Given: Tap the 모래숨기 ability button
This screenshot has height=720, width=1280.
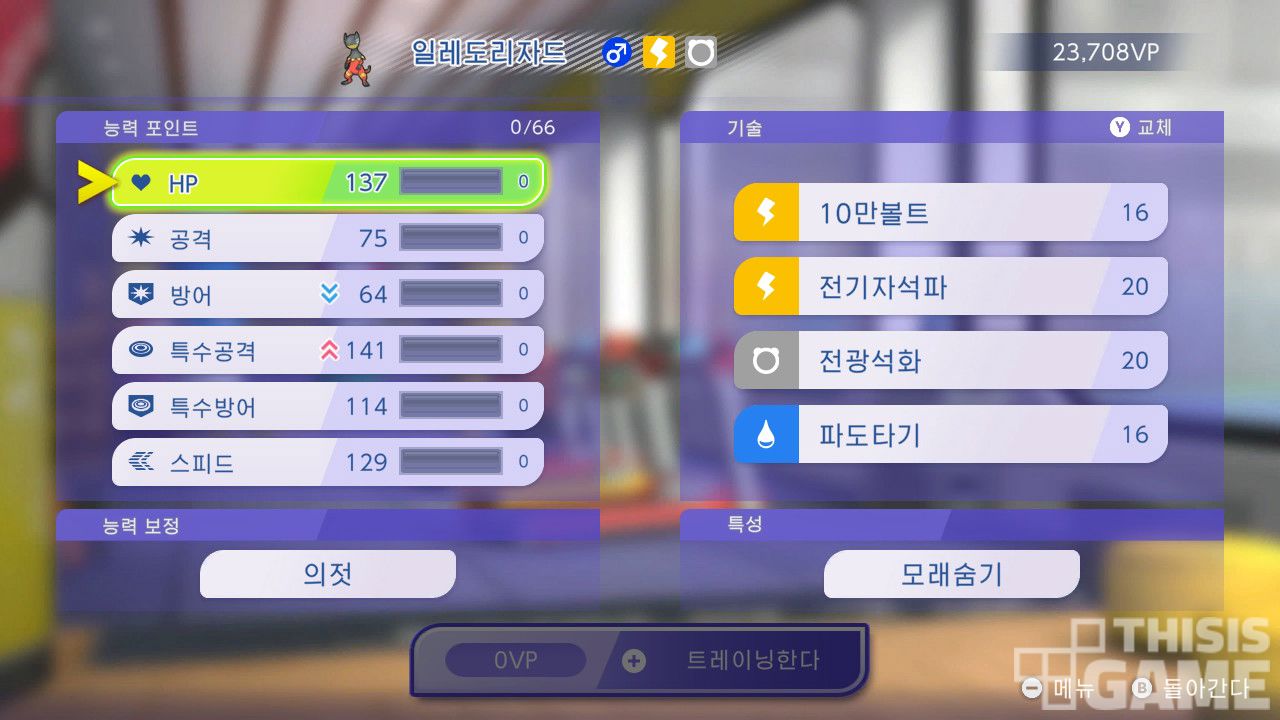Looking at the screenshot, I should click(x=951, y=574).
